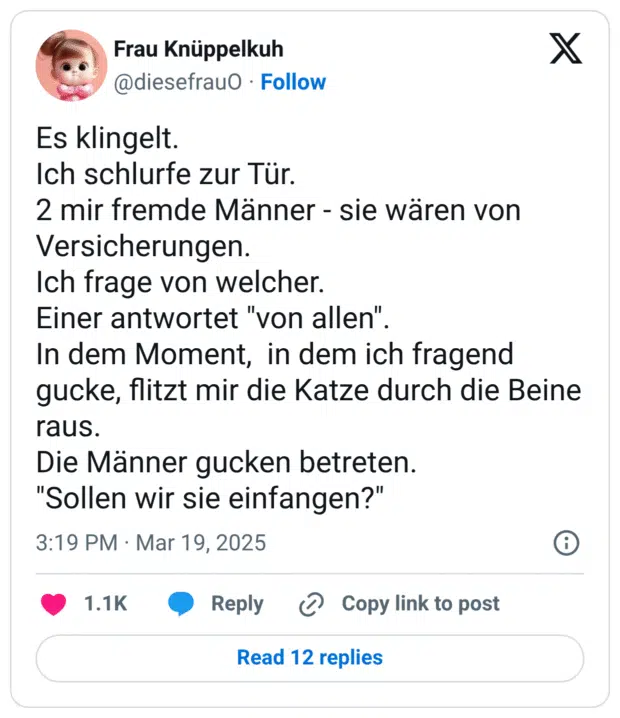Open the tweet's timestamp link
Viewport: 620px width, 718px height.
pos(151,543)
